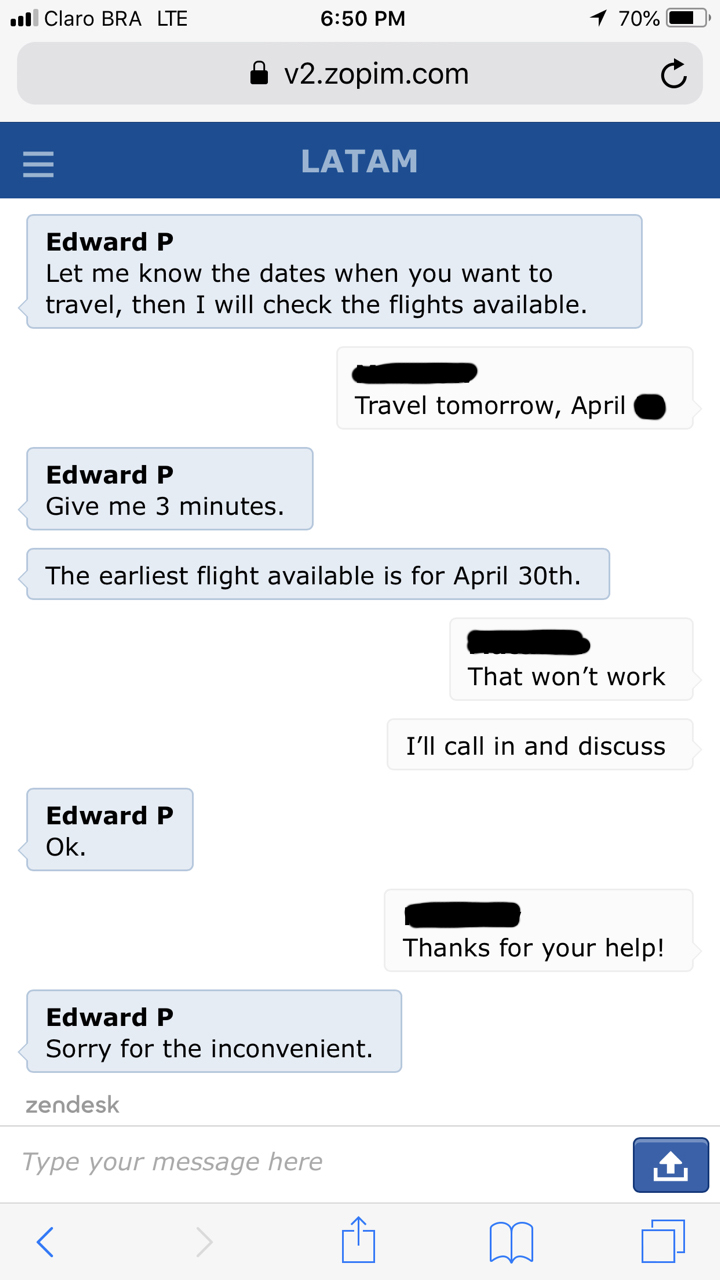The height and width of the screenshot is (1280, 720).
Task: Tap the blue upload attachment button
Action: [x=671, y=1165]
